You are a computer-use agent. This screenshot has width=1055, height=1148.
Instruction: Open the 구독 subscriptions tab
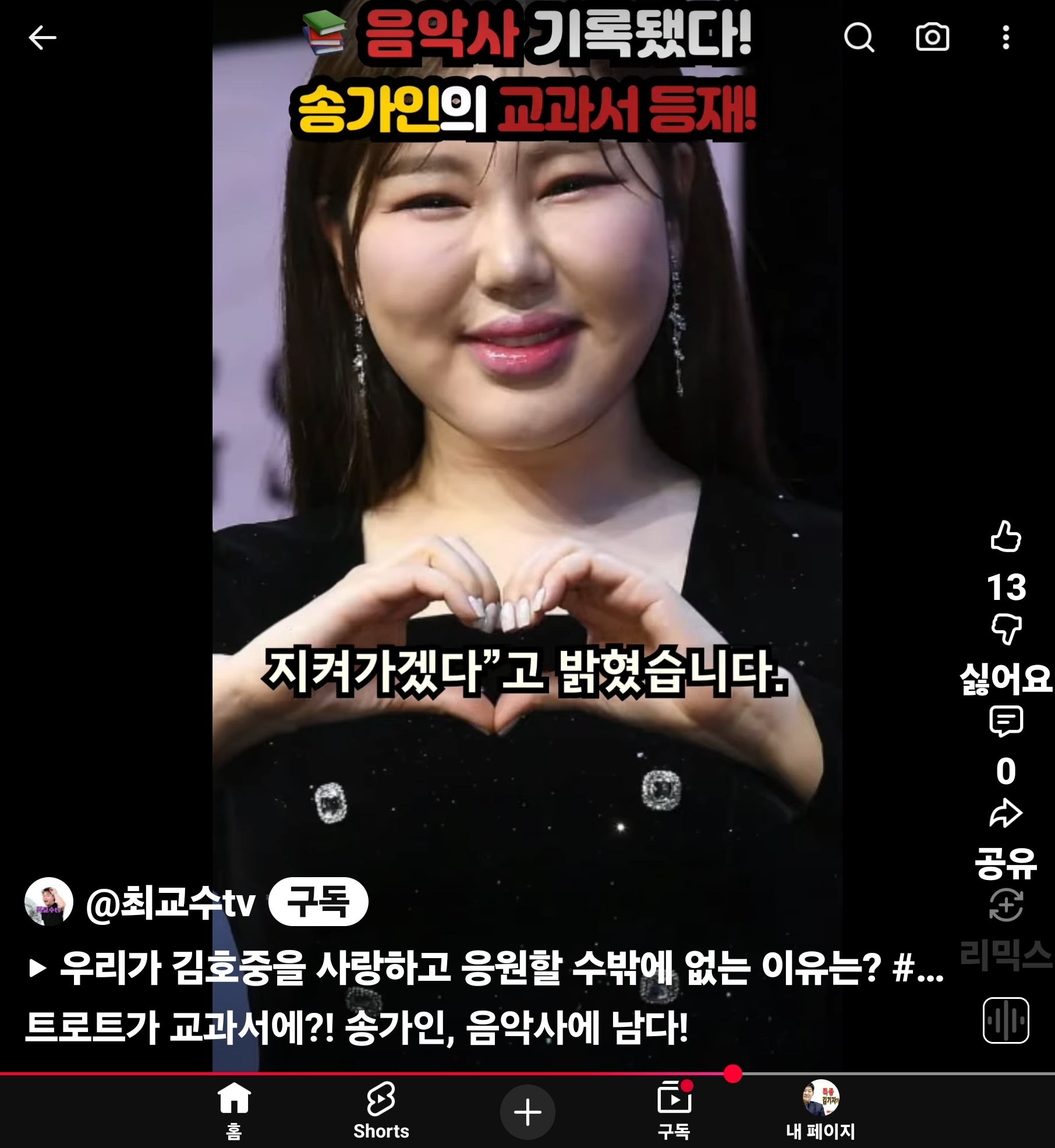[674, 1111]
